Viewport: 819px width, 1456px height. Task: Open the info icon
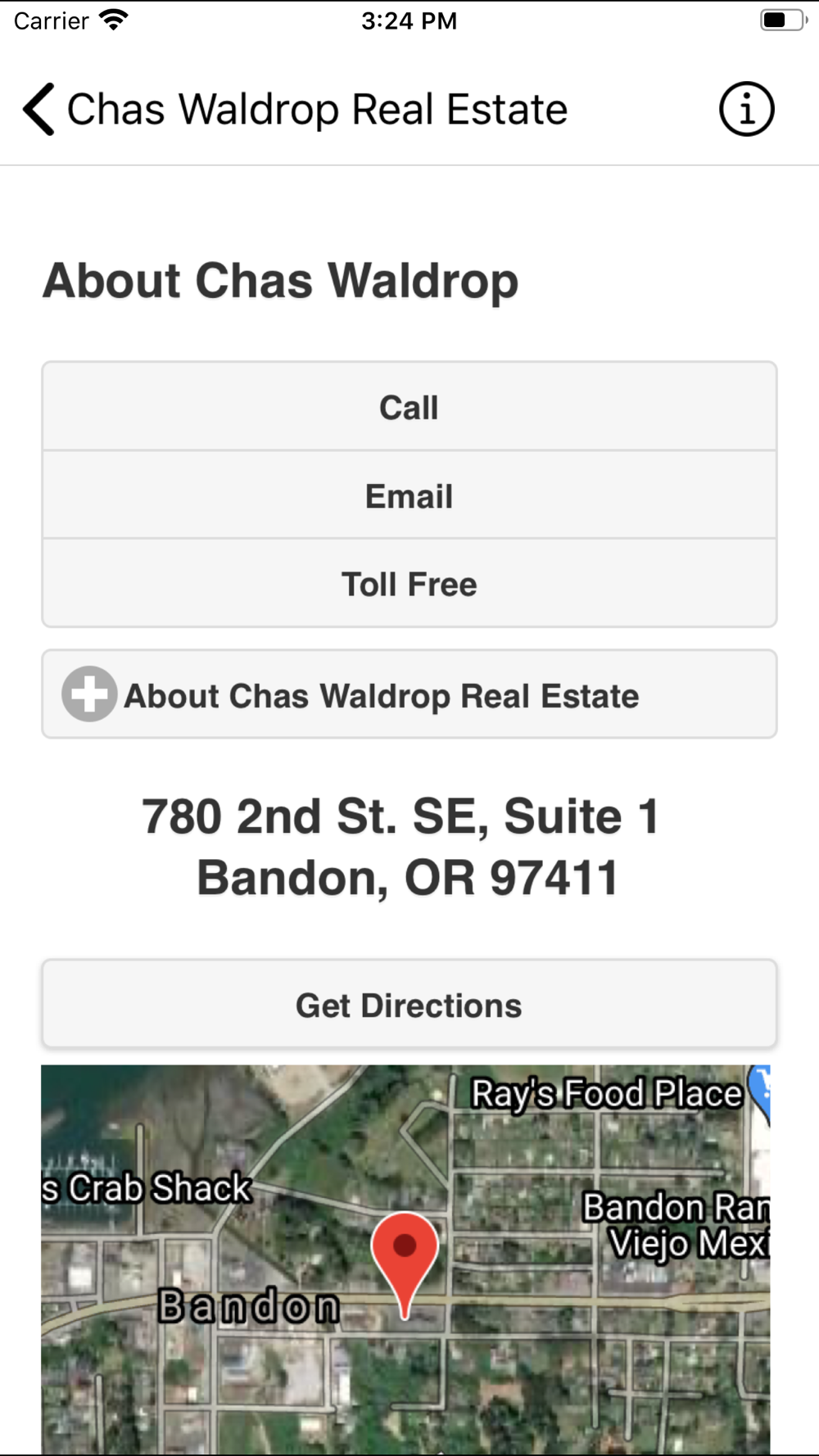click(x=746, y=109)
